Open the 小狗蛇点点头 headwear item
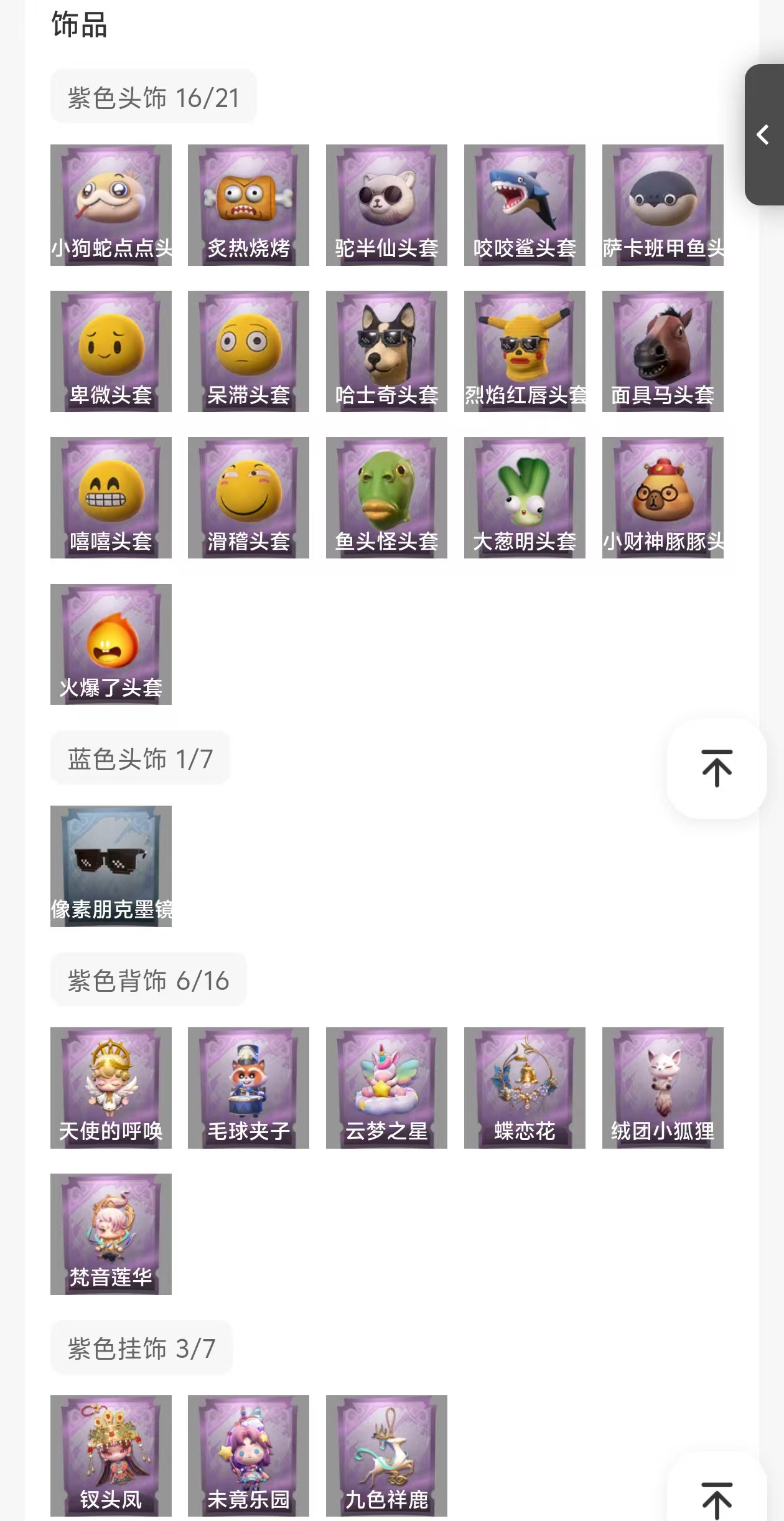The image size is (784, 1521). point(111,205)
